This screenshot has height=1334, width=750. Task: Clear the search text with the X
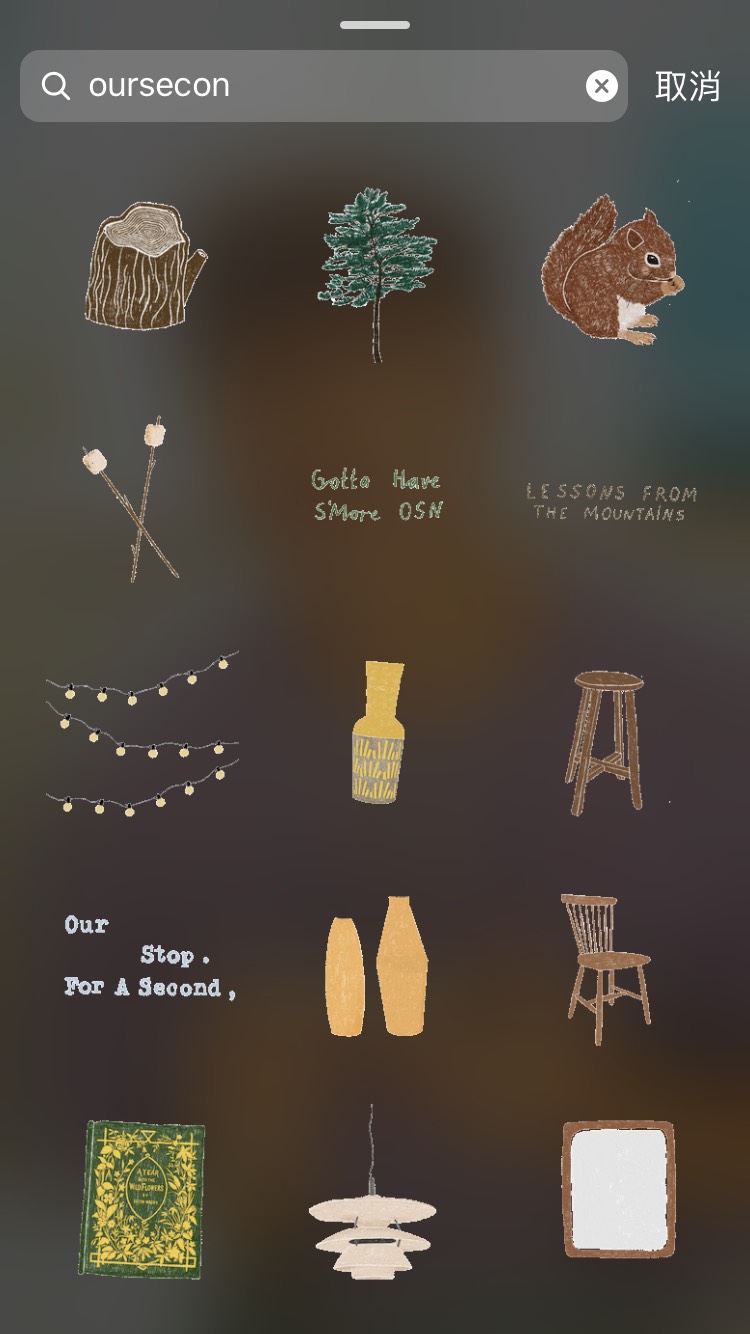tap(601, 86)
